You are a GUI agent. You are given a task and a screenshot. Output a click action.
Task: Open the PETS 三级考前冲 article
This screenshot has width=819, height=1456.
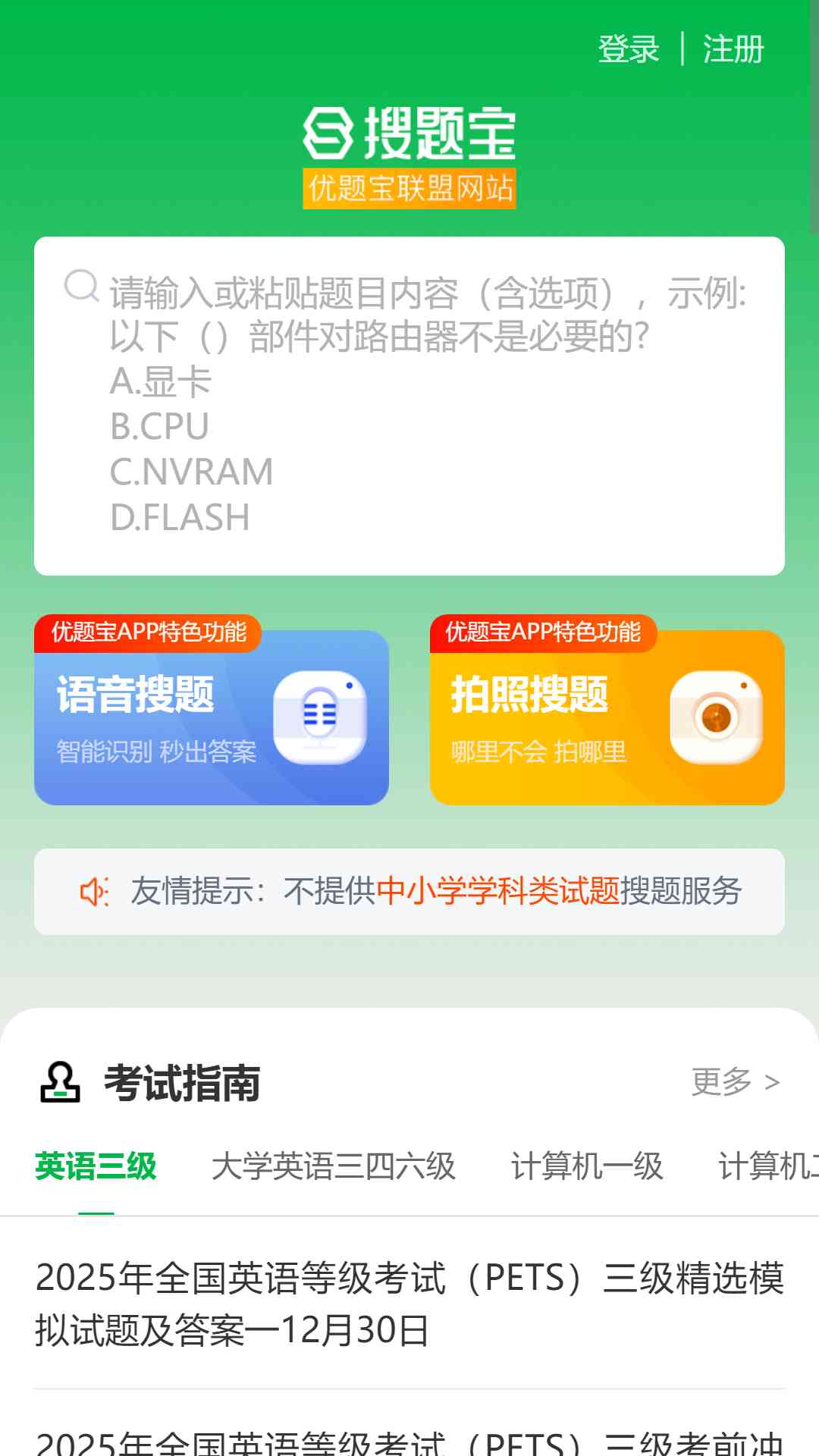click(409, 1439)
